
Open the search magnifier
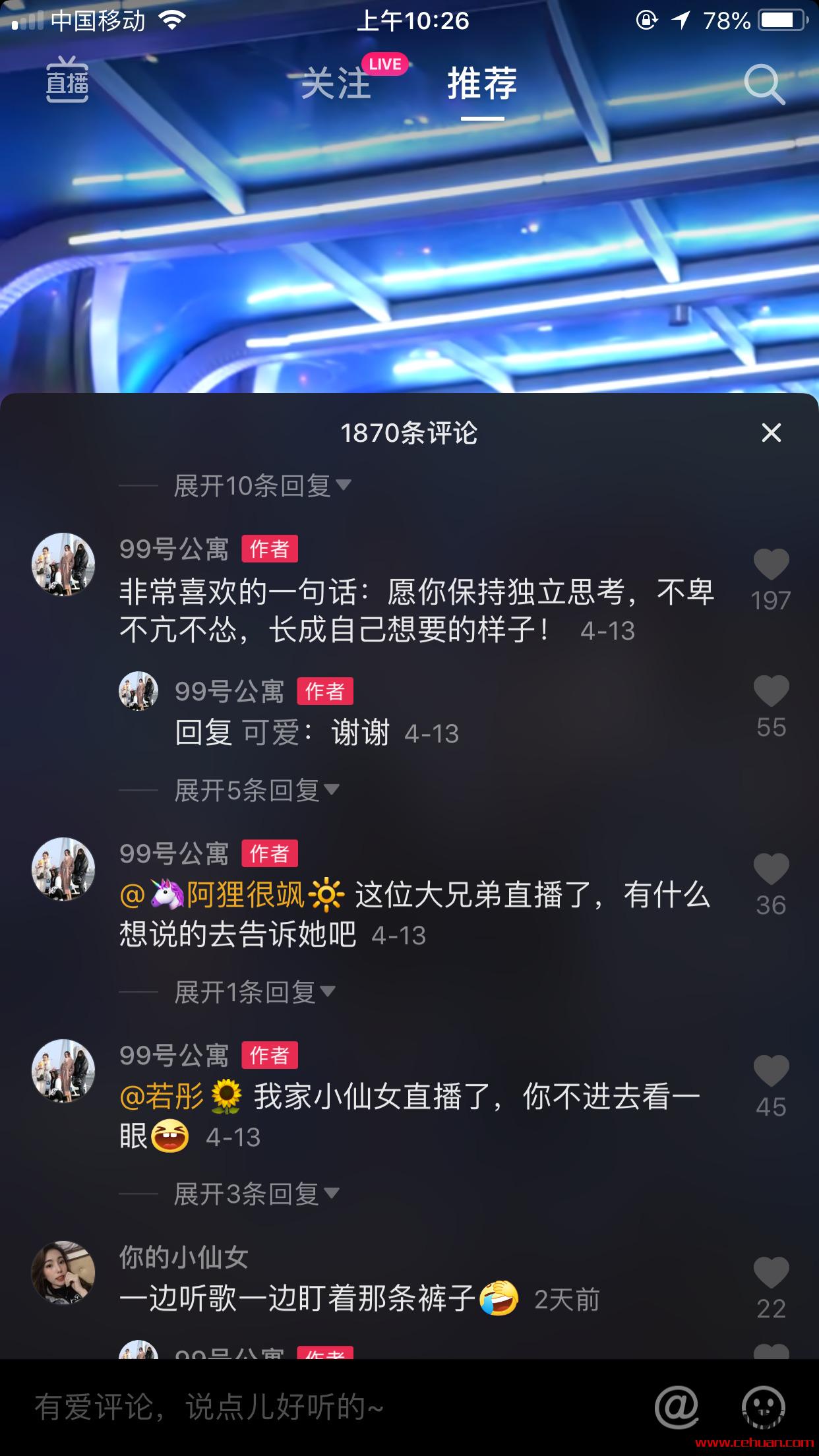[764, 84]
